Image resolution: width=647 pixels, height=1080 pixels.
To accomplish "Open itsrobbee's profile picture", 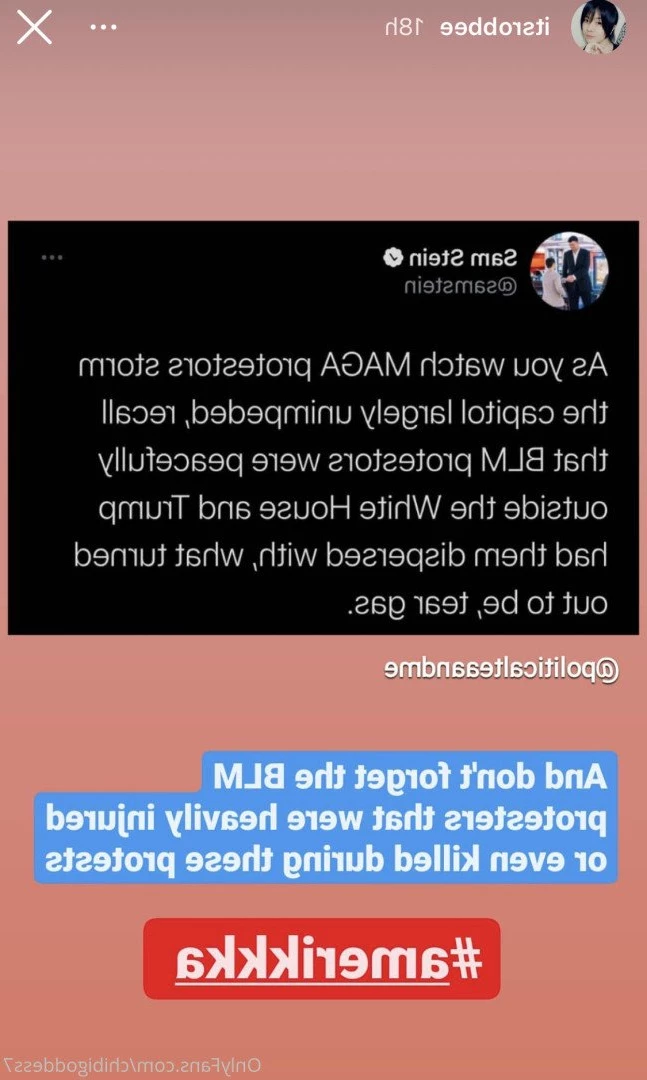I will (599, 28).
